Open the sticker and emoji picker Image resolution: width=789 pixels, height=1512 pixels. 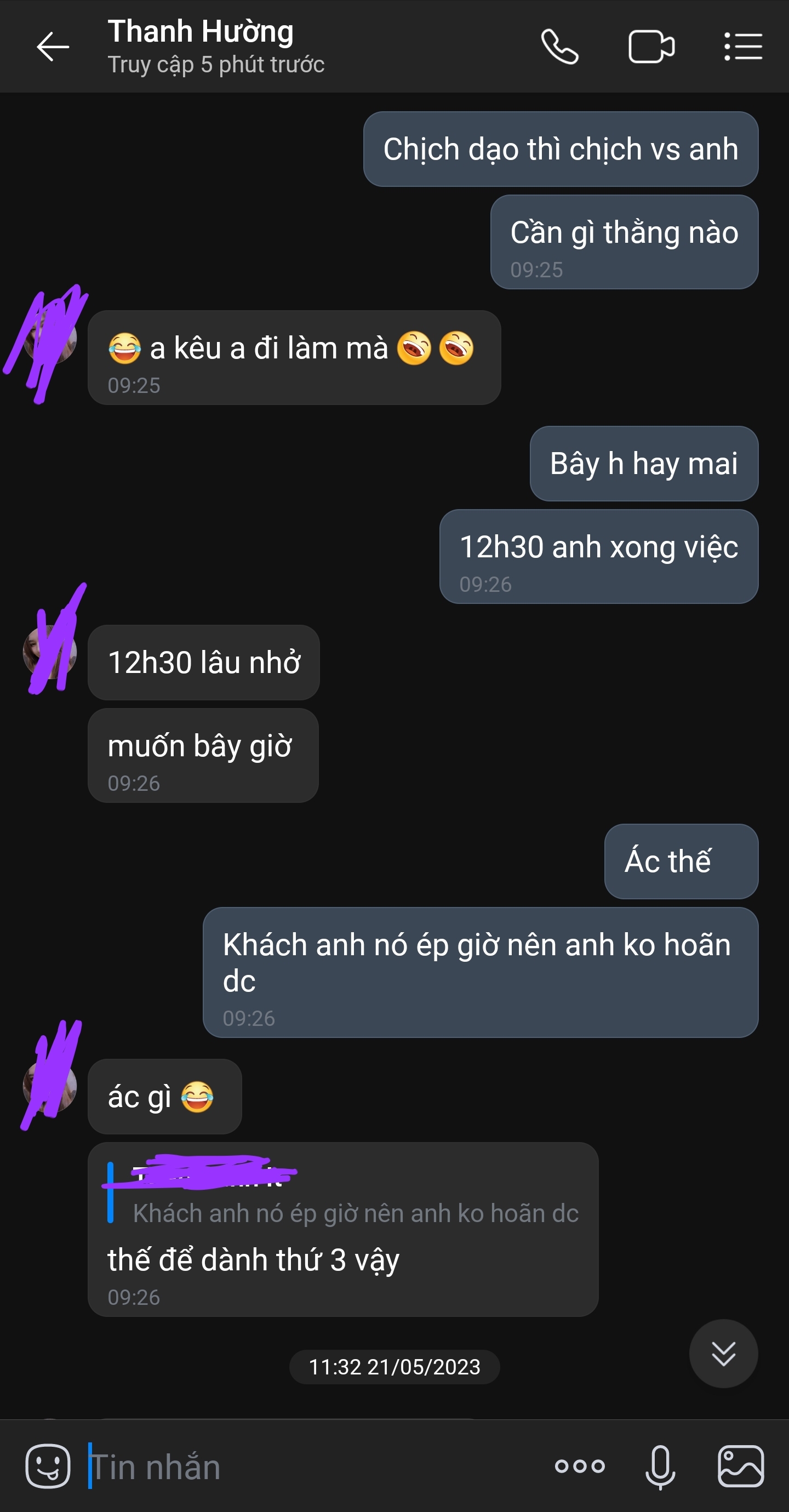click(48, 1465)
